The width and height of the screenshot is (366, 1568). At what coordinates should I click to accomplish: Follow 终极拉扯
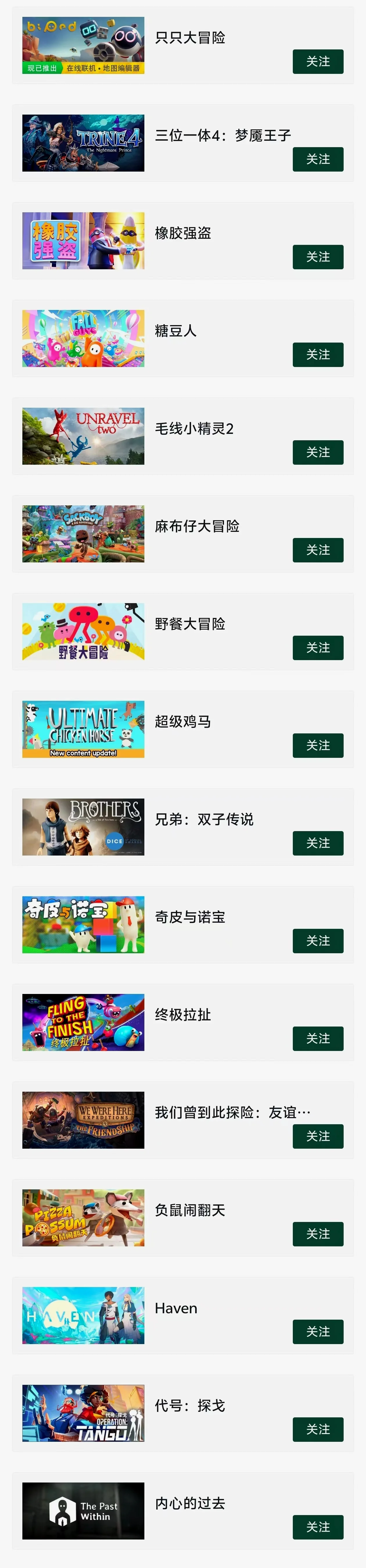pyautogui.click(x=317, y=1038)
